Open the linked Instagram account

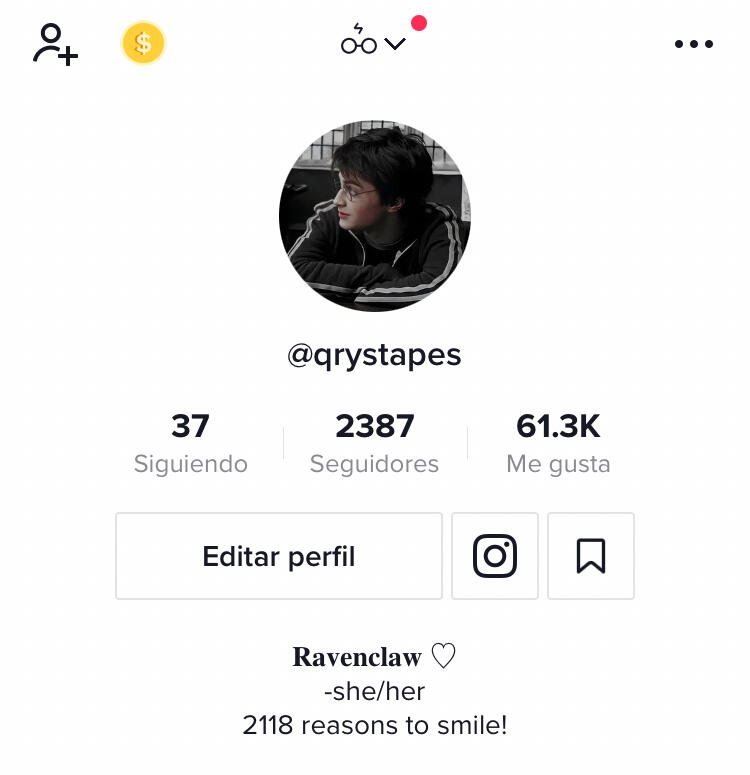pyautogui.click(x=495, y=556)
